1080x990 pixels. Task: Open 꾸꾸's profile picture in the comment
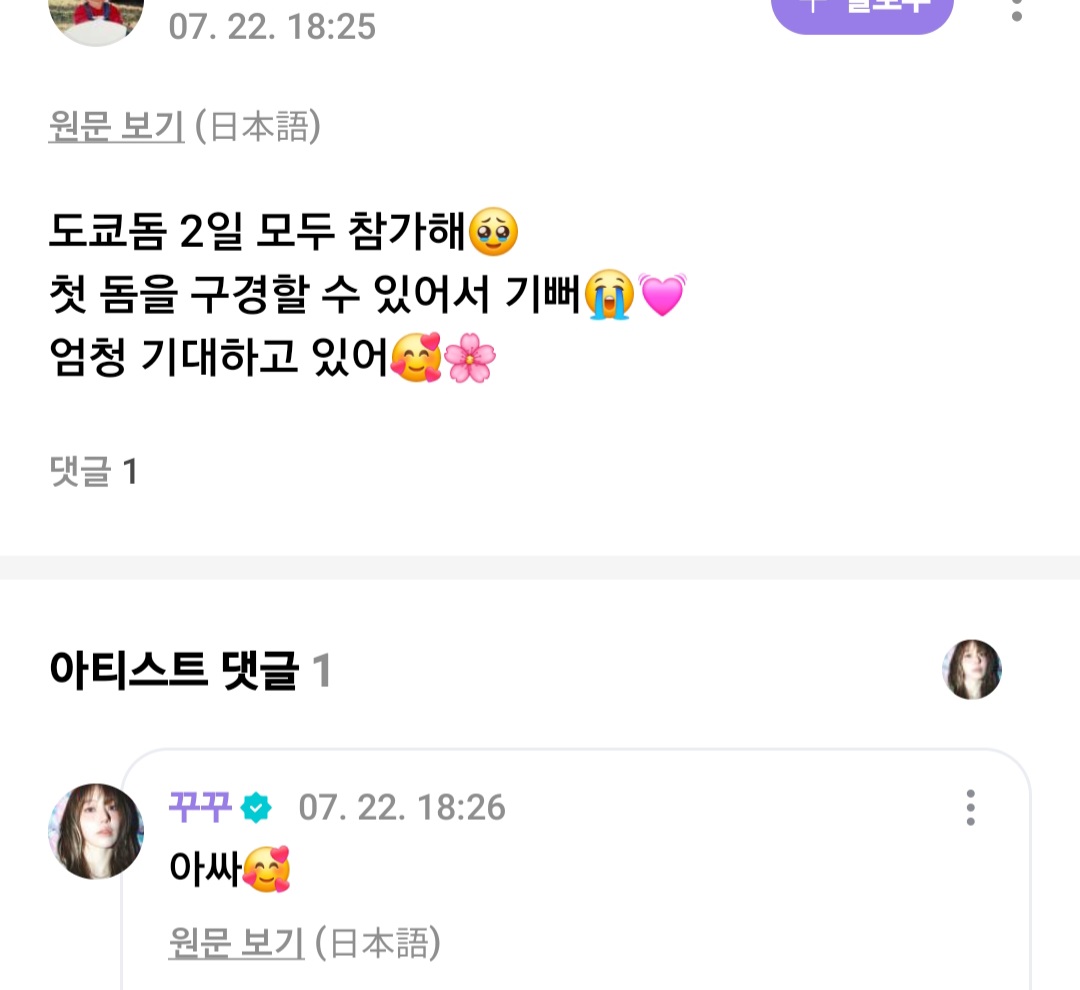[96, 831]
